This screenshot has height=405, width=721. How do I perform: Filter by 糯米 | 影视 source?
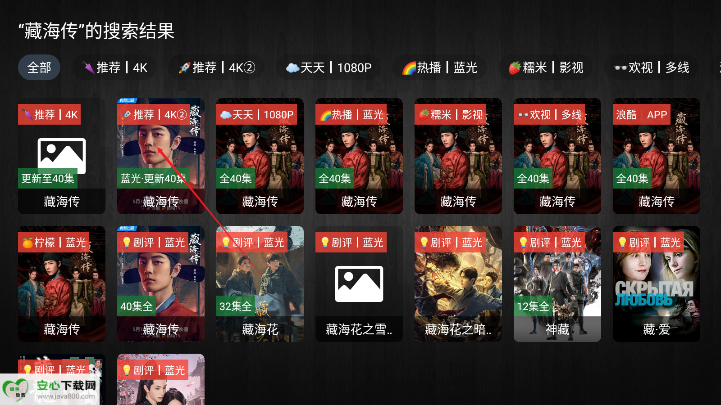point(546,68)
